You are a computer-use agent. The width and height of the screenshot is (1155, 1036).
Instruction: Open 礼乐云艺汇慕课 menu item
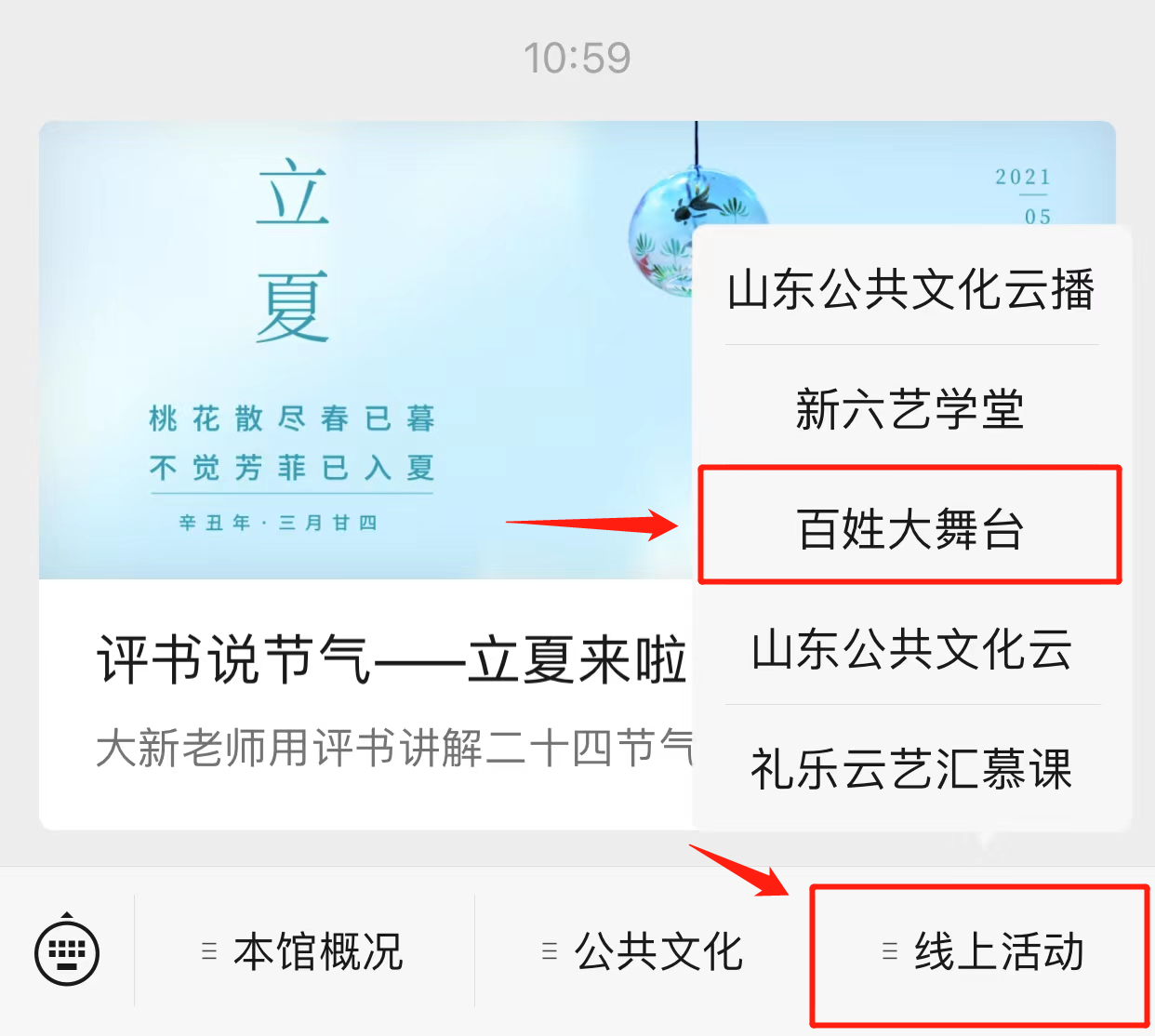point(911,768)
